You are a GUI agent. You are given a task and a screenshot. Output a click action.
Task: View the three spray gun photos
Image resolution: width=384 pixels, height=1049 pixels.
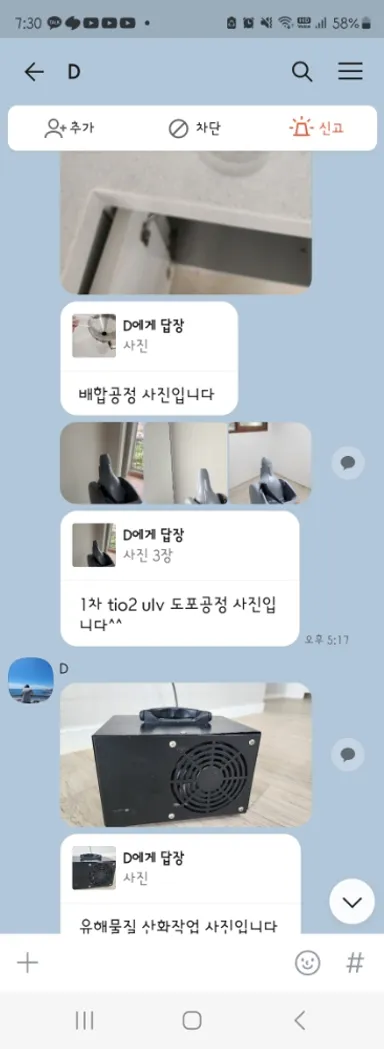coord(186,463)
